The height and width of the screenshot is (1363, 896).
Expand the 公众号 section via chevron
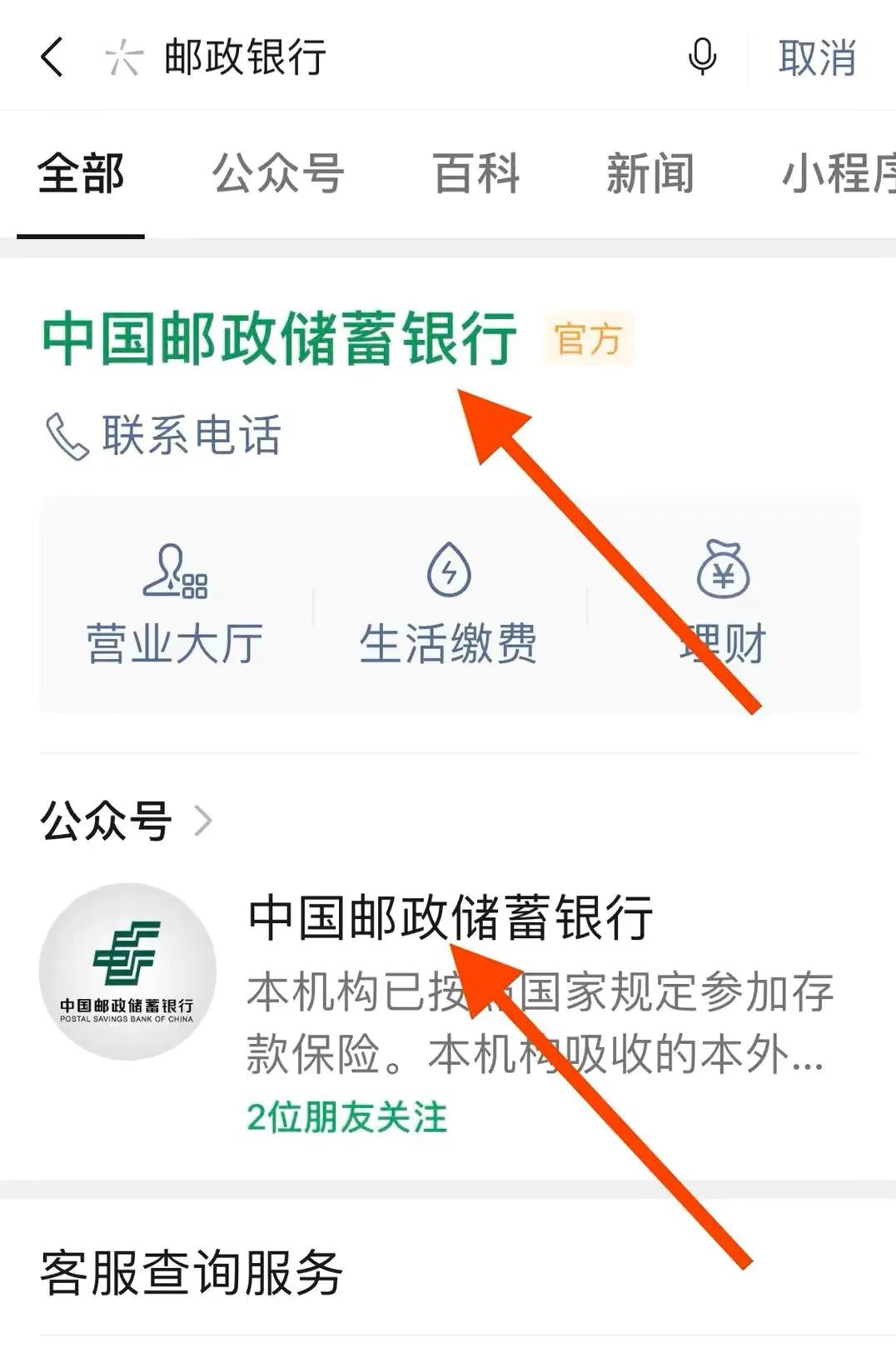coord(204,821)
